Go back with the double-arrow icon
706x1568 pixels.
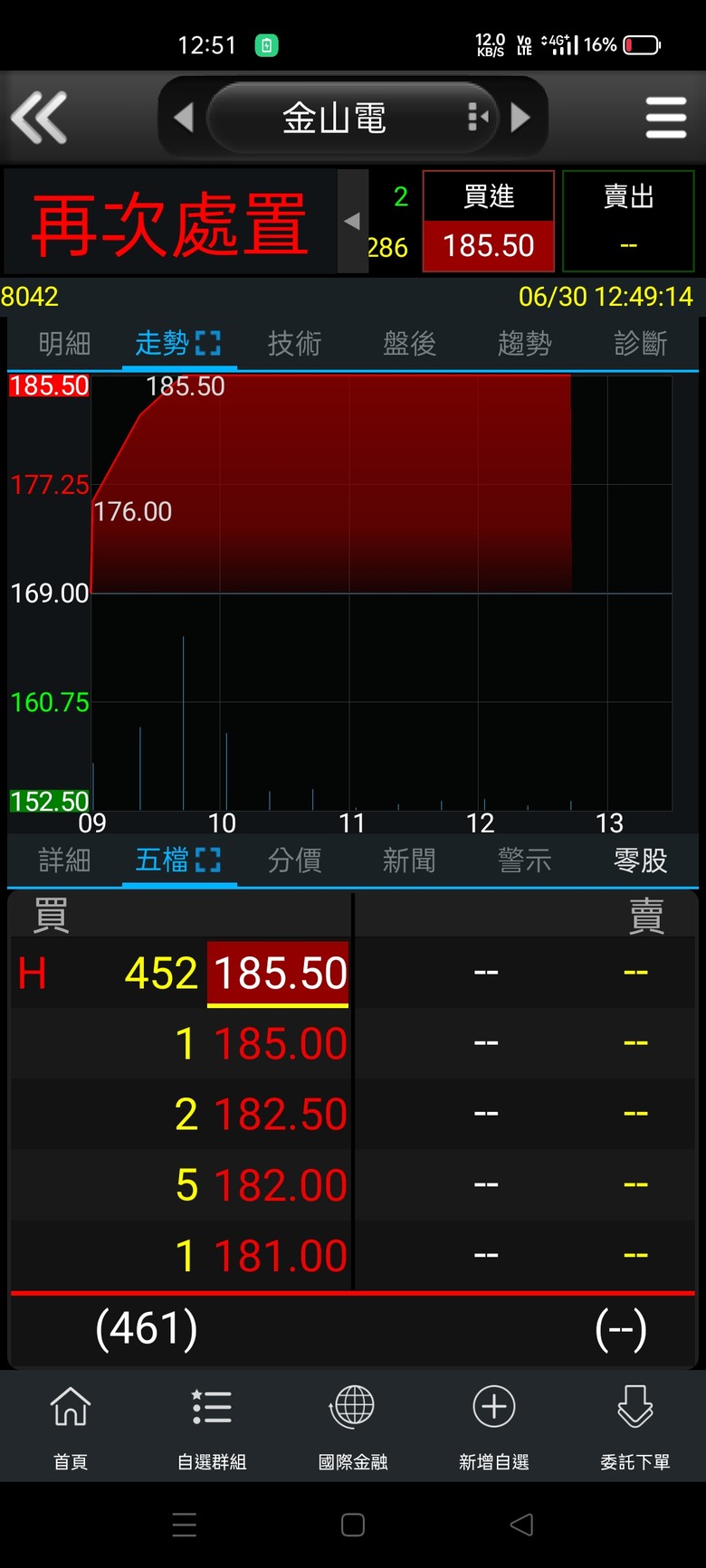pos(39,118)
